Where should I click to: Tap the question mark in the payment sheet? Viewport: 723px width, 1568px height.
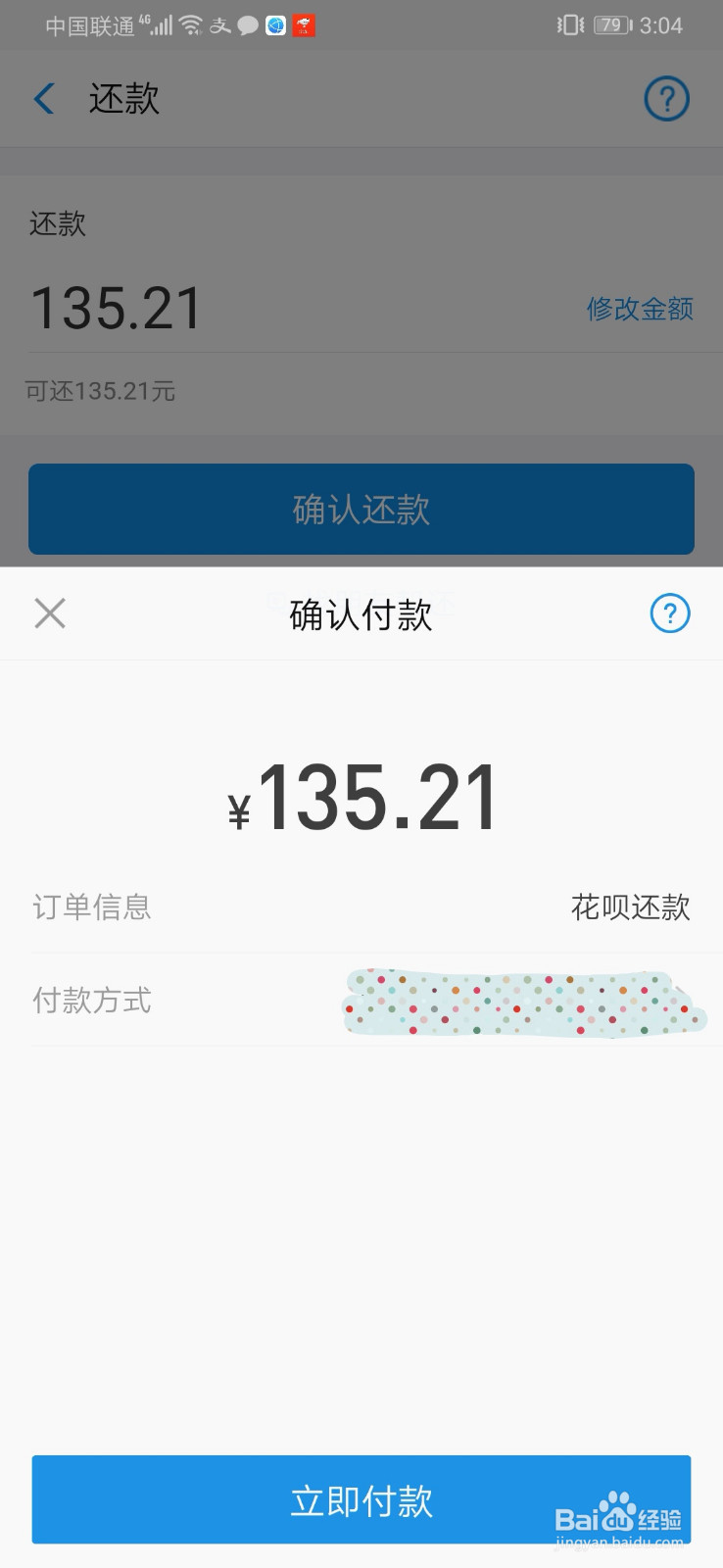tap(670, 613)
